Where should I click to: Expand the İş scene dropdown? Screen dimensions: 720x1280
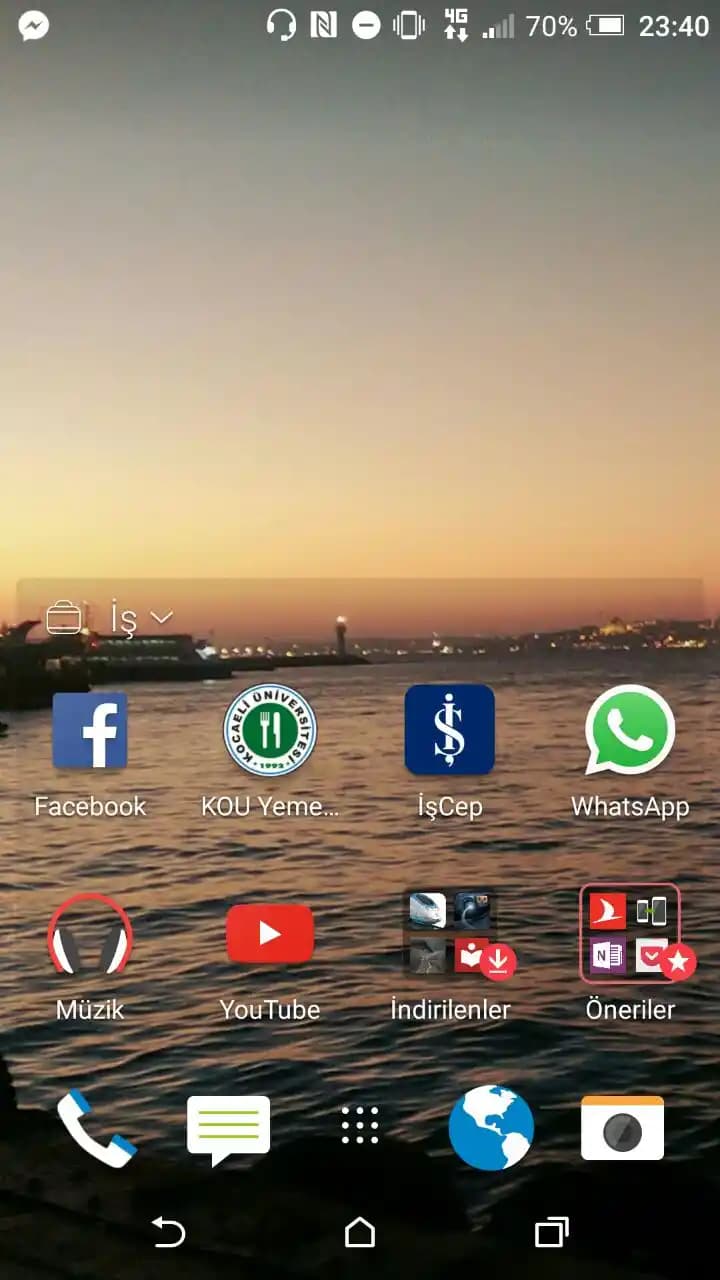pyautogui.click(x=160, y=617)
